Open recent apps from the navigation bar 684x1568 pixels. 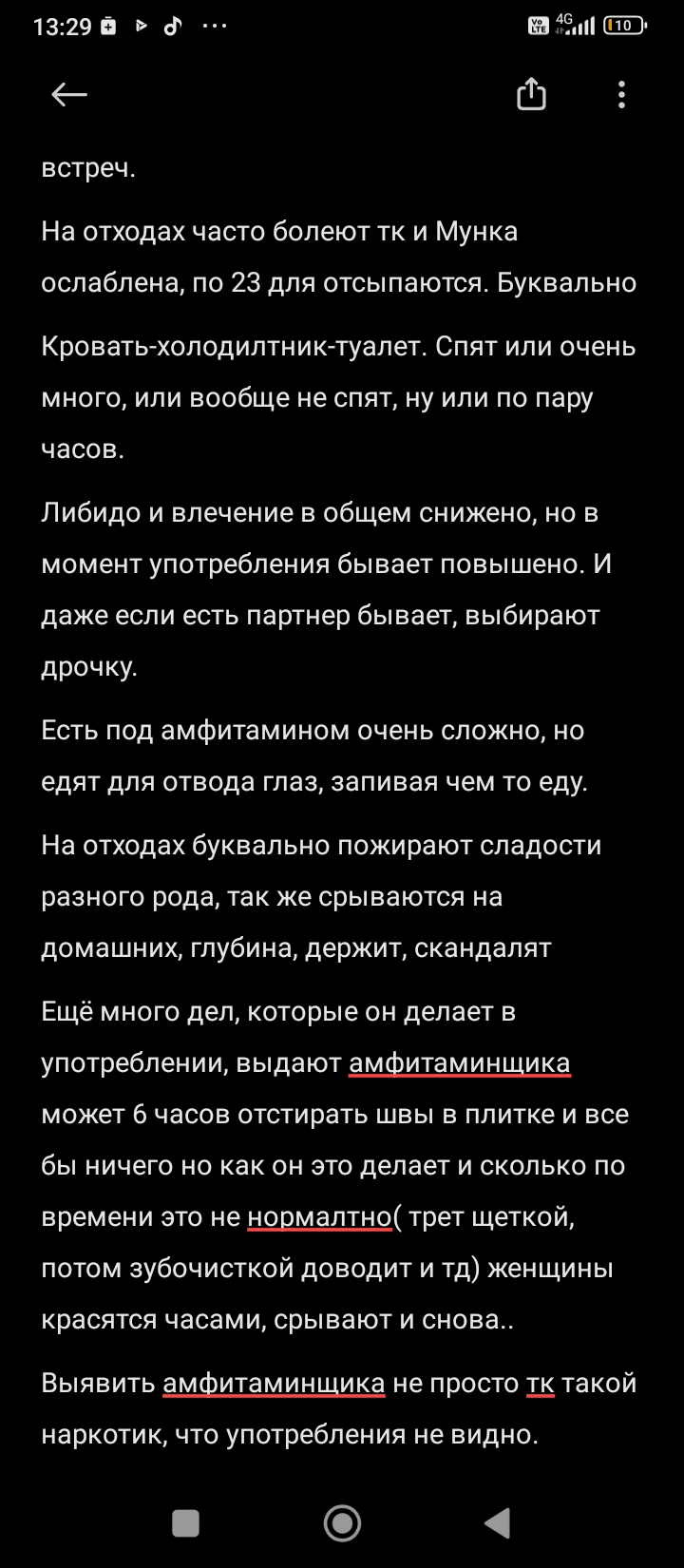(x=185, y=1523)
